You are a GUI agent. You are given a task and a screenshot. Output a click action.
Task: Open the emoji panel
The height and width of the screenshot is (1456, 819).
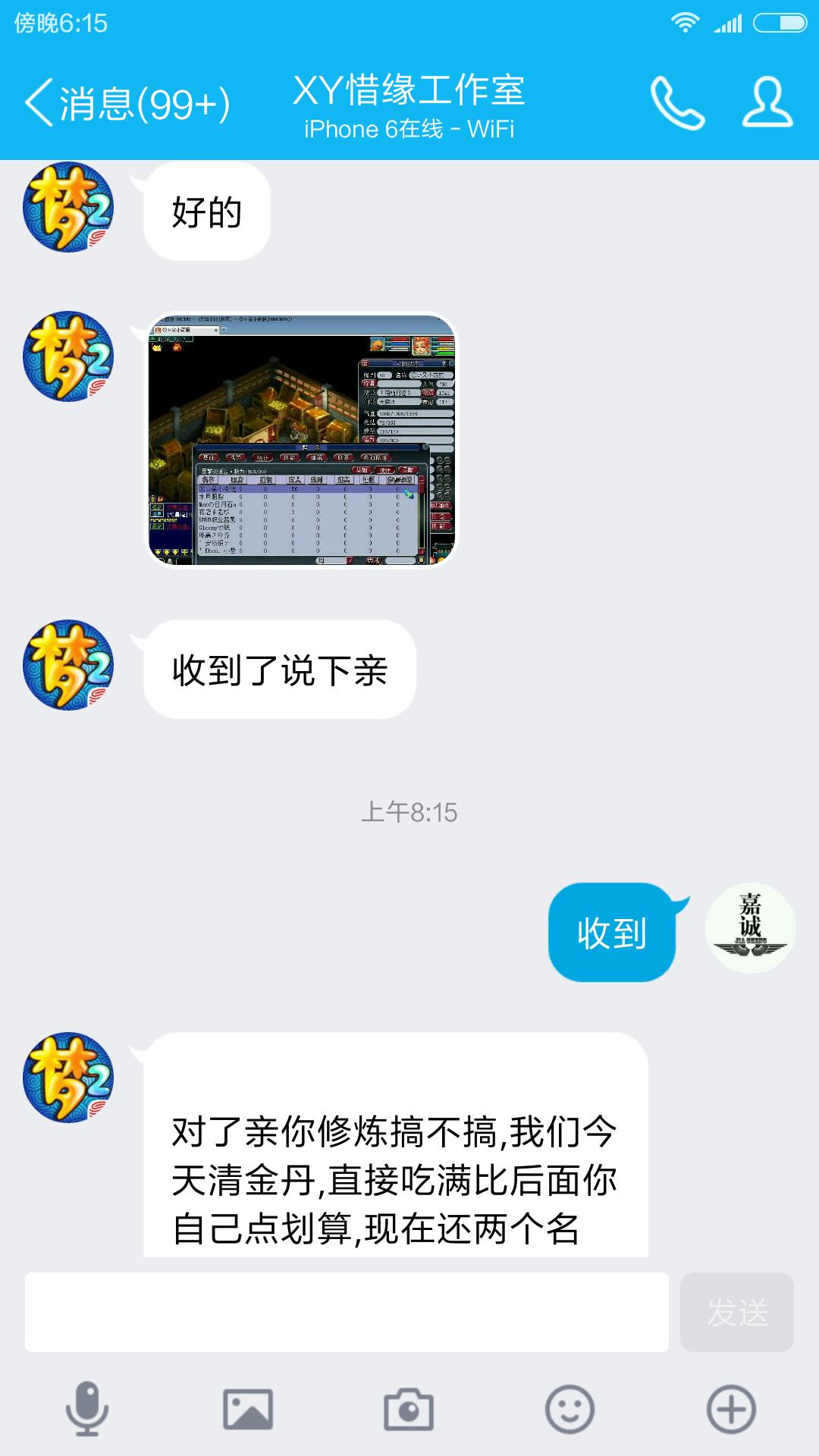570,1409
